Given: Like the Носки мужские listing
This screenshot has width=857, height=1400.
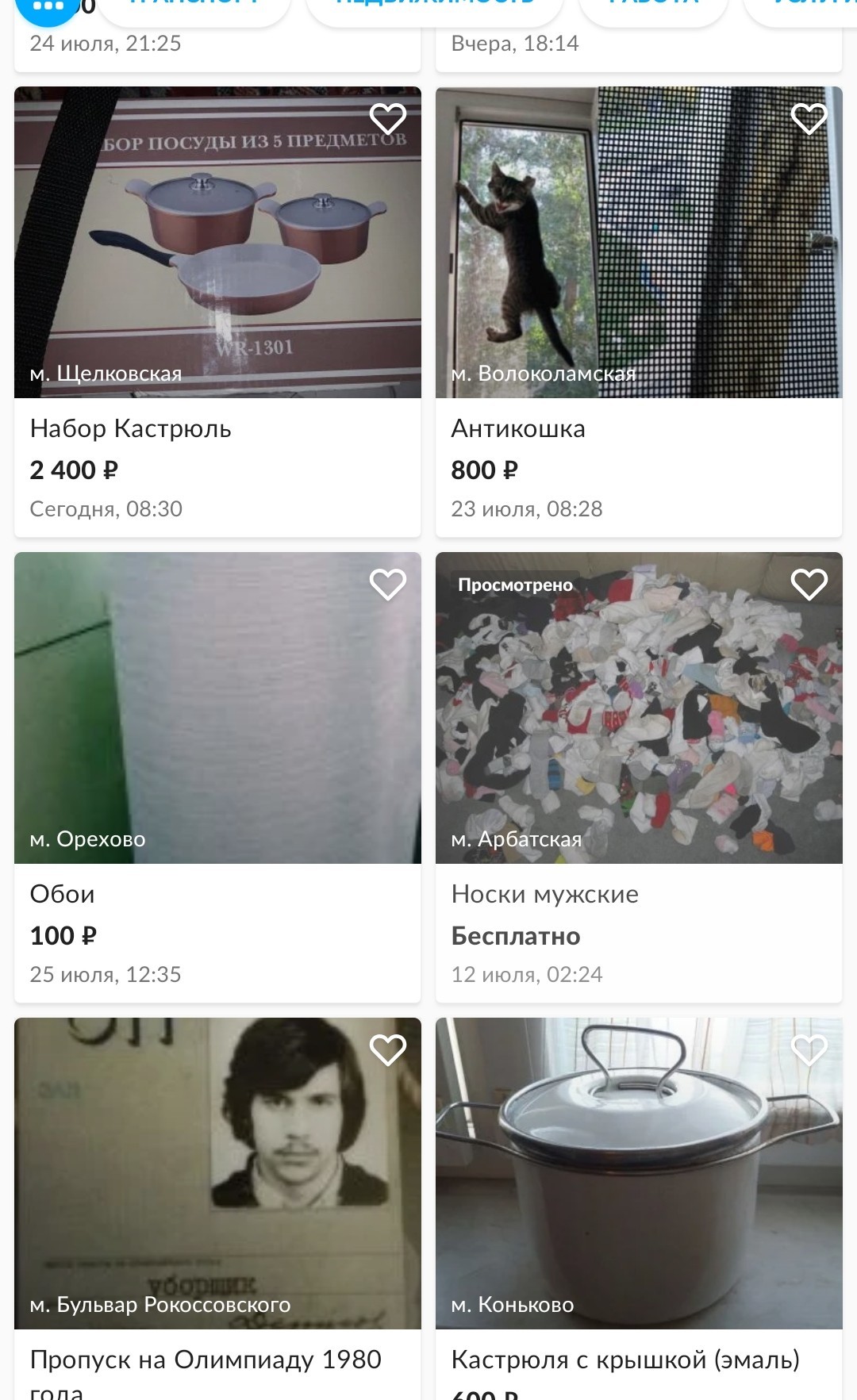Looking at the screenshot, I should 809,585.
